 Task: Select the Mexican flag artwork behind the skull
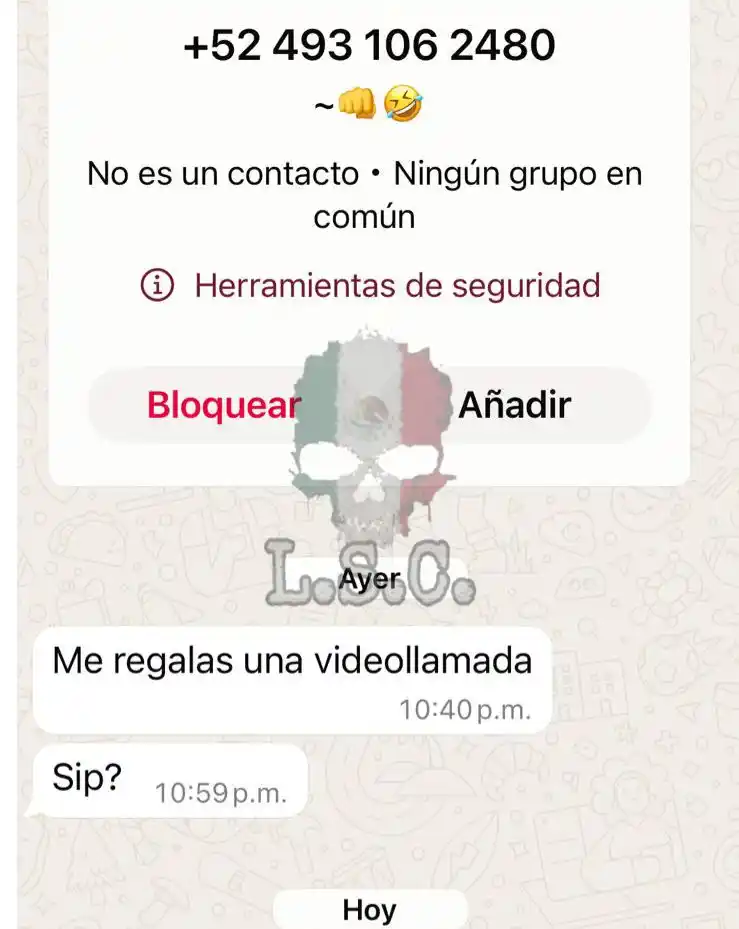[x=368, y=400]
